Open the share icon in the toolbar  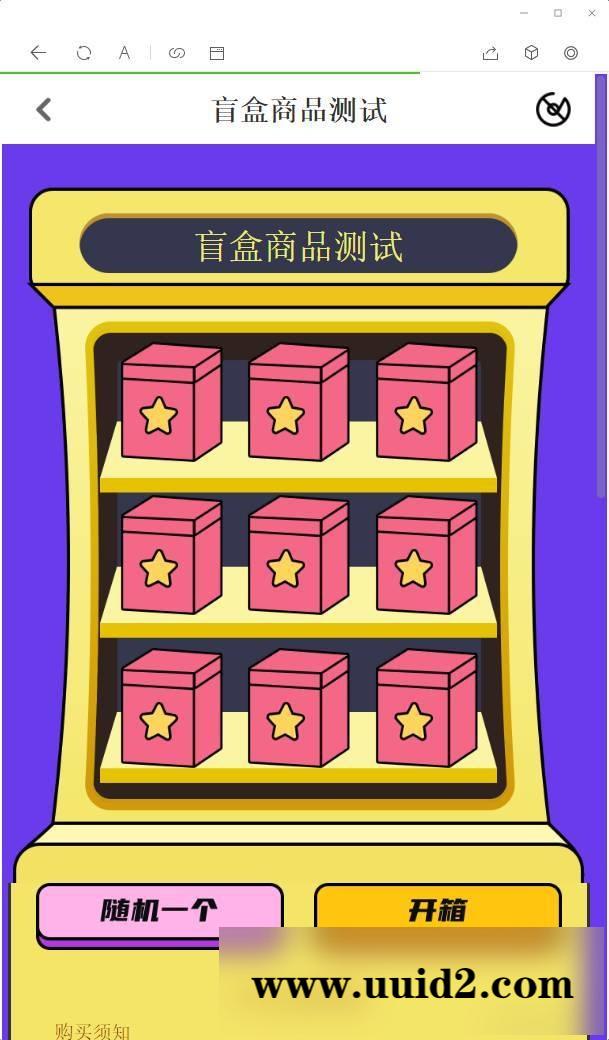[x=490, y=53]
